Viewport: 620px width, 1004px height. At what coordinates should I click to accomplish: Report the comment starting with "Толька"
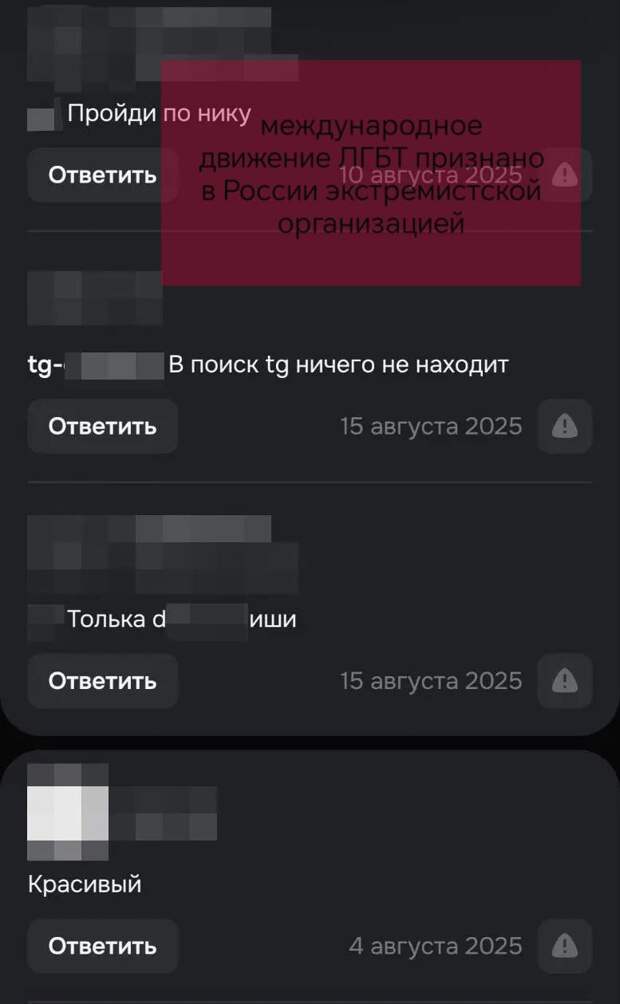pyautogui.click(x=565, y=681)
